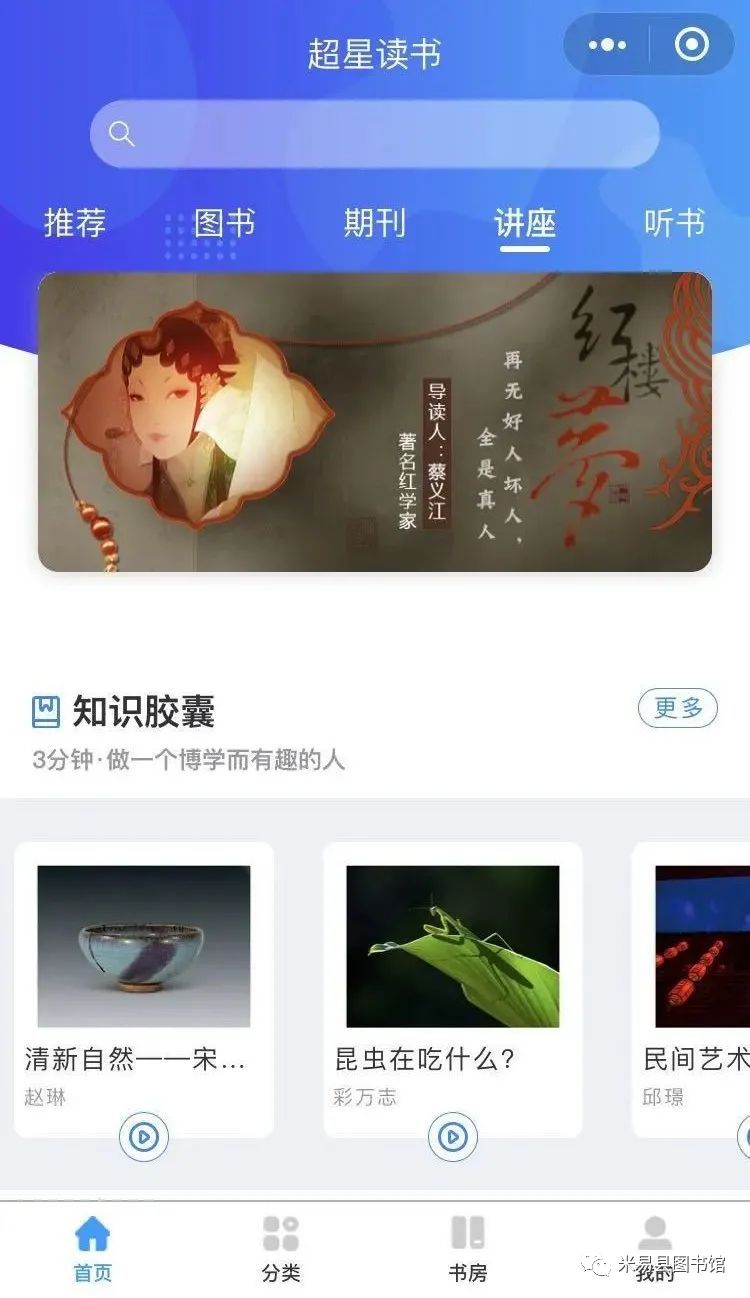
Task: Open the 分类 tab
Action: (281, 1249)
